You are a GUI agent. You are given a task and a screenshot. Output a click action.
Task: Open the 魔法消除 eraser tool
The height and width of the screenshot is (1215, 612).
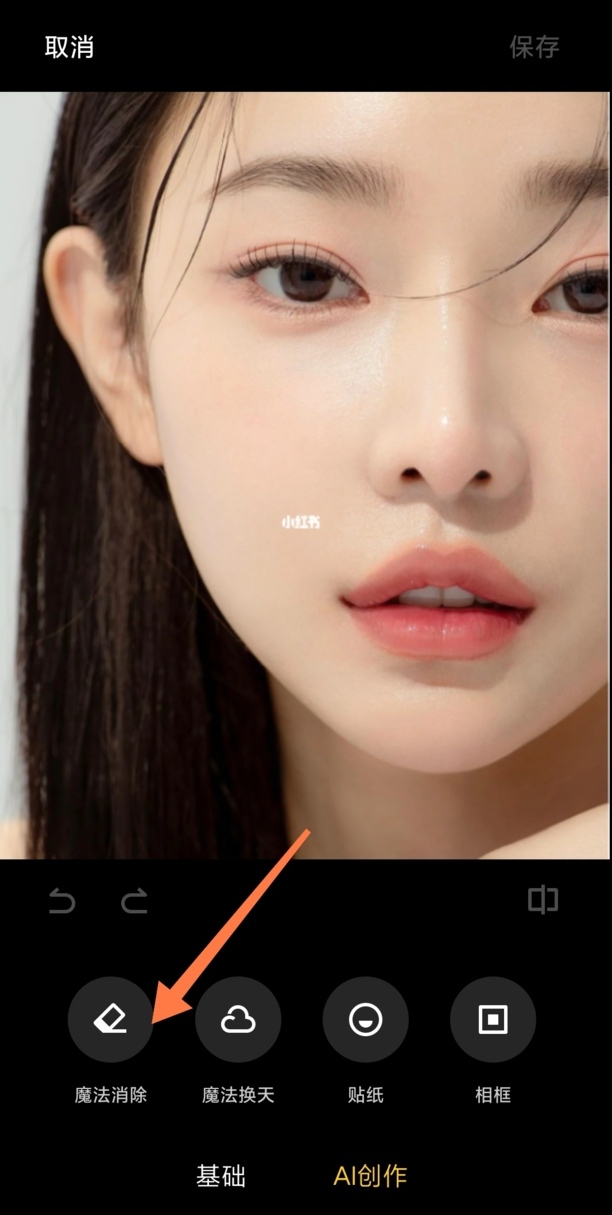110,1019
